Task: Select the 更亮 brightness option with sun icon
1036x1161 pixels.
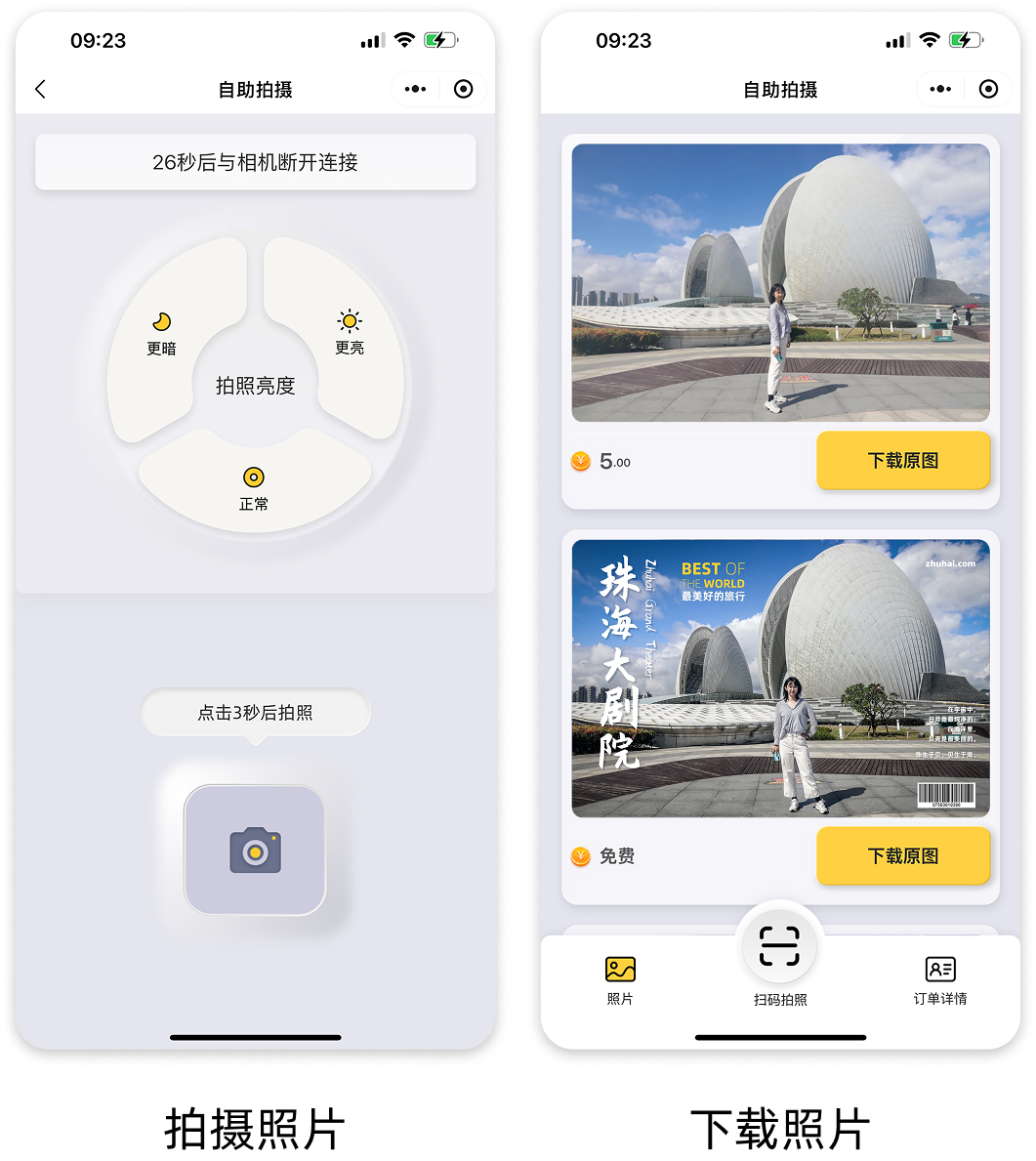Action: tap(349, 332)
